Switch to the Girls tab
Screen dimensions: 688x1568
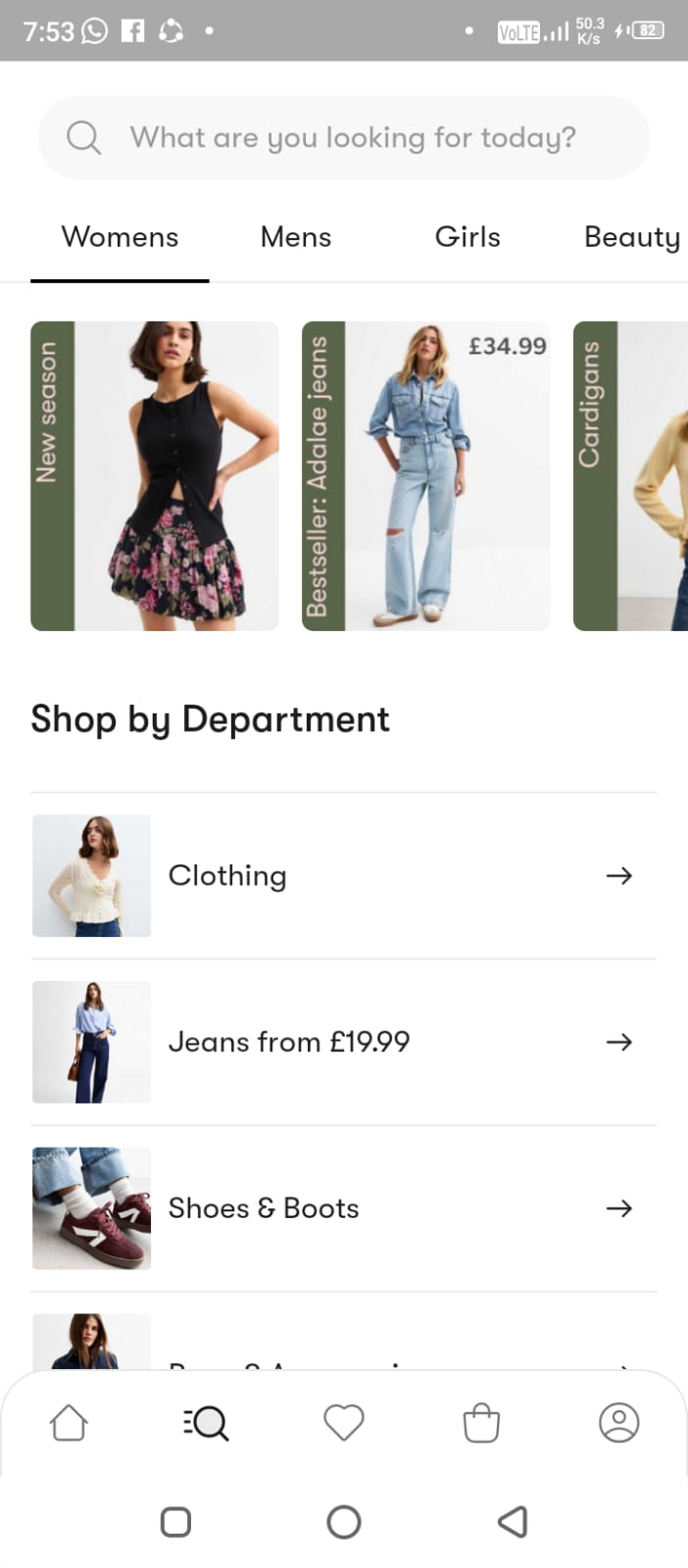(467, 237)
